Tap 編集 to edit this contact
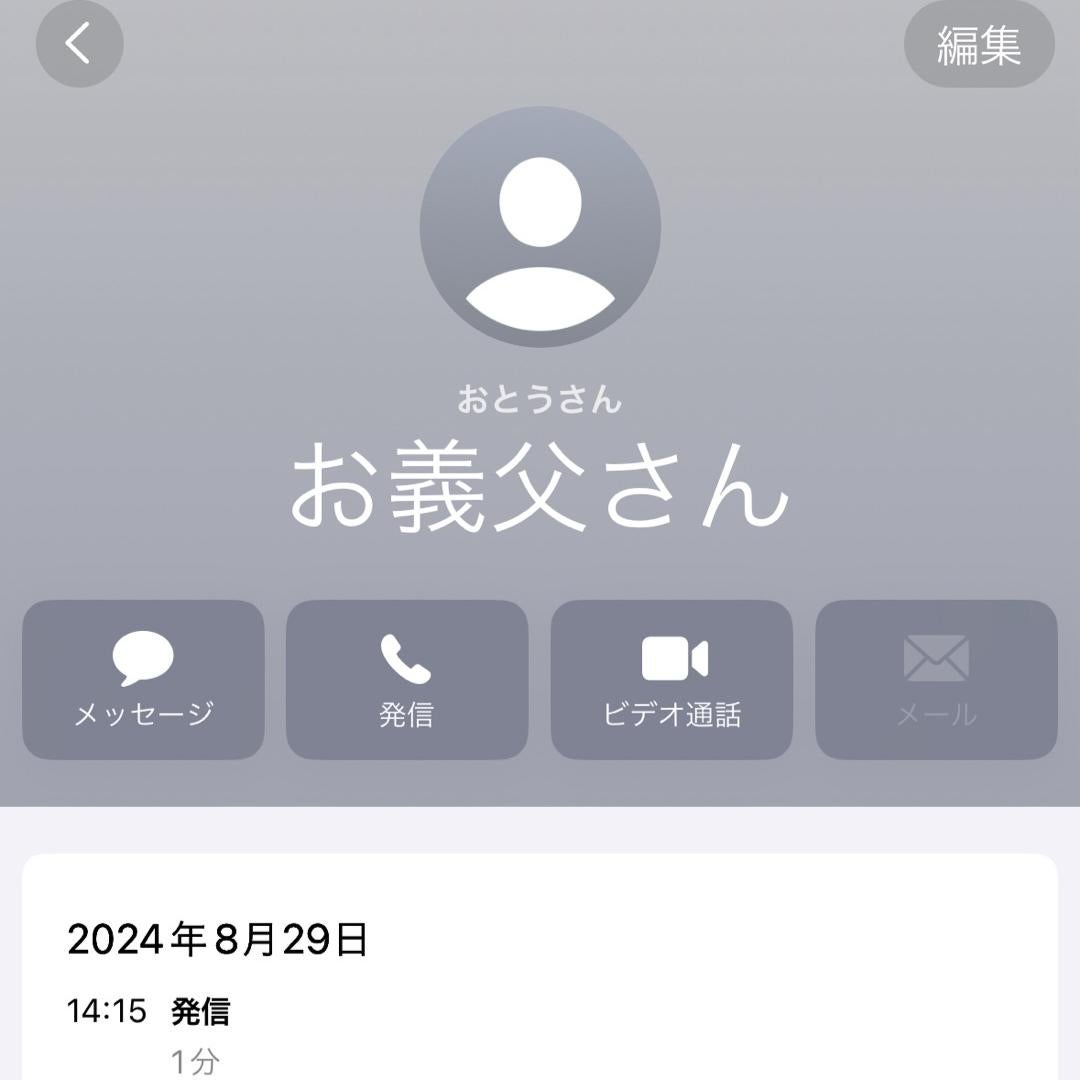The width and height of the screenshot is (1080, 1080). [x=978, y=45]
